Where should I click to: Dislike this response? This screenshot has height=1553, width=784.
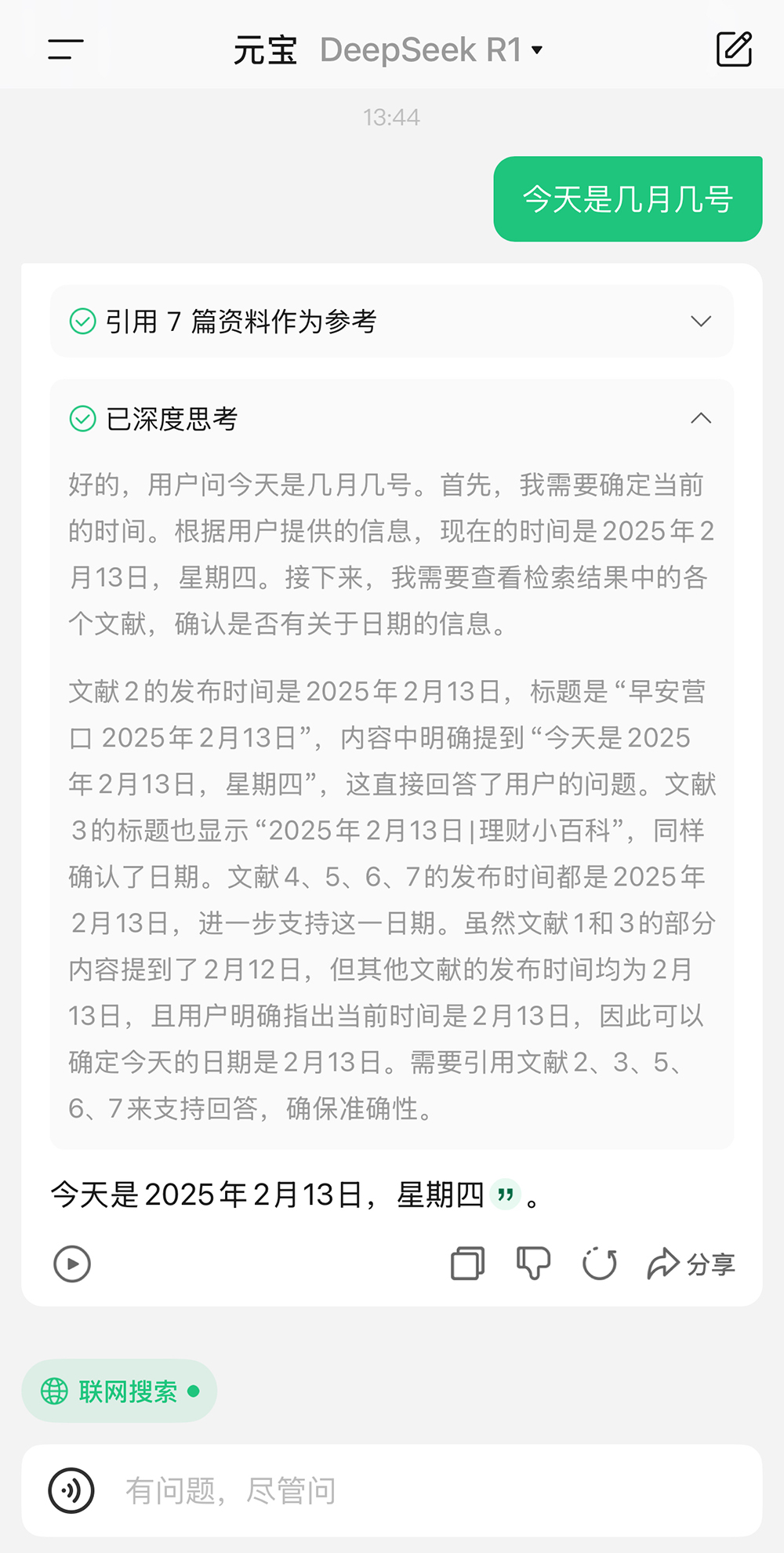pos(533,1264)
